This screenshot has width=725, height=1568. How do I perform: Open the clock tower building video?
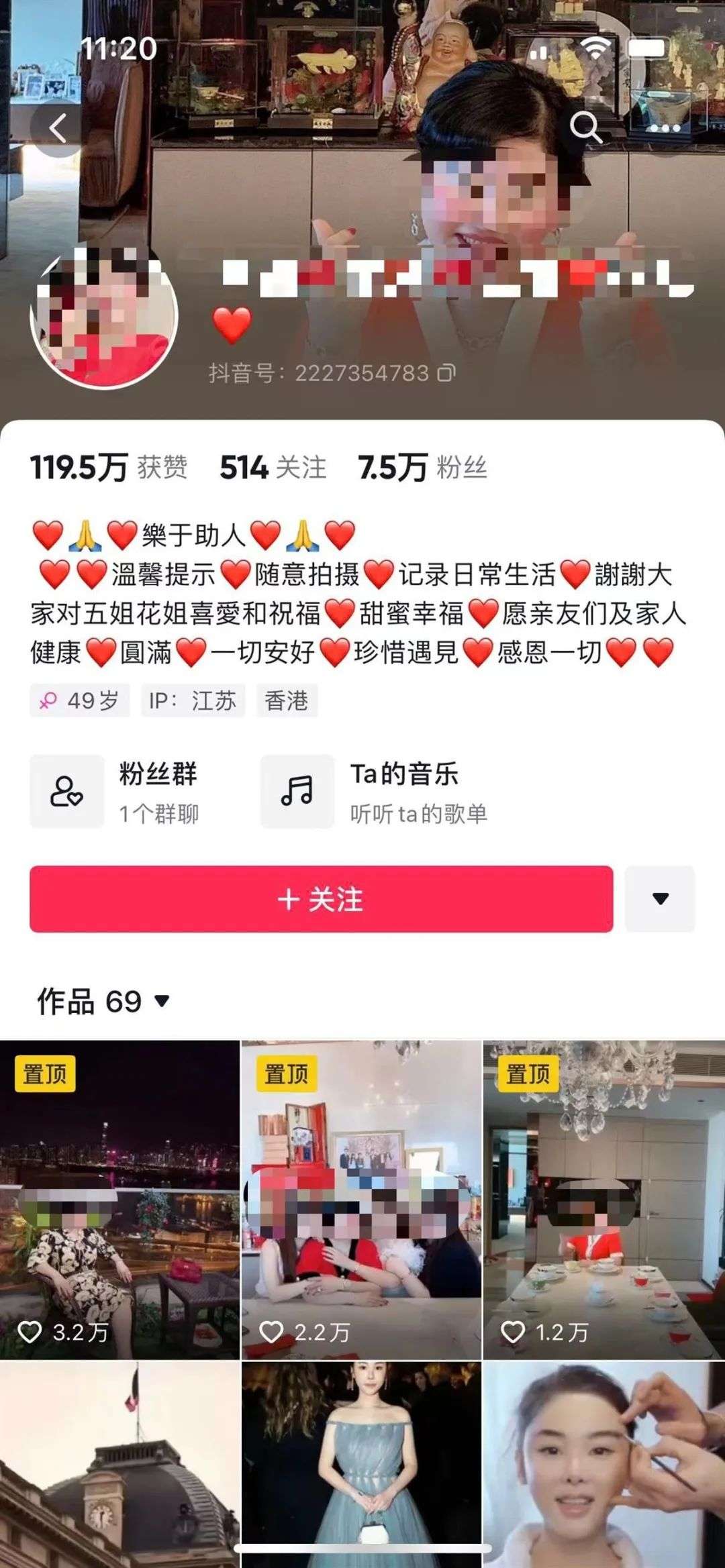tap(119, 1463)
